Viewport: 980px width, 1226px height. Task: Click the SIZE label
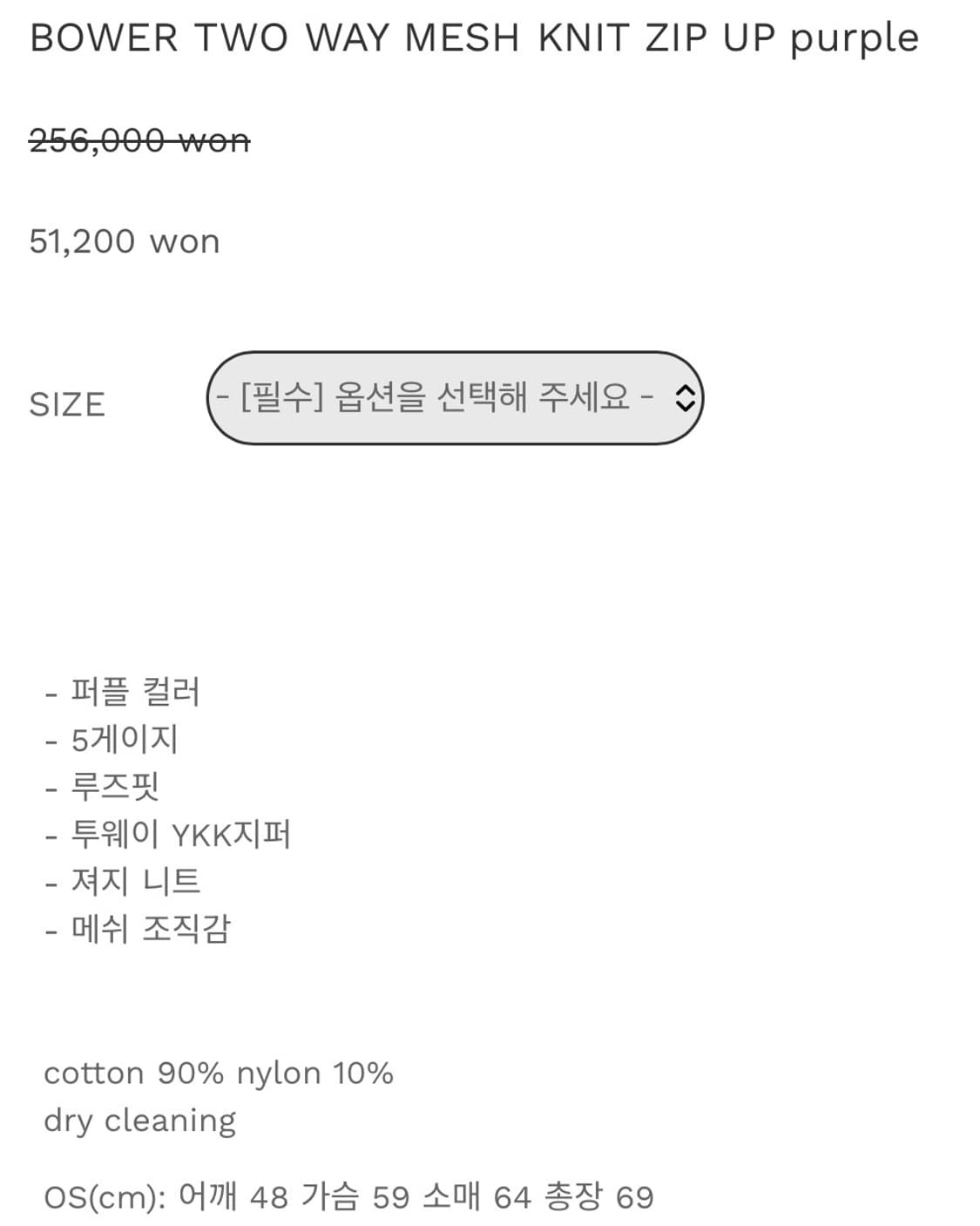point(67,403)
